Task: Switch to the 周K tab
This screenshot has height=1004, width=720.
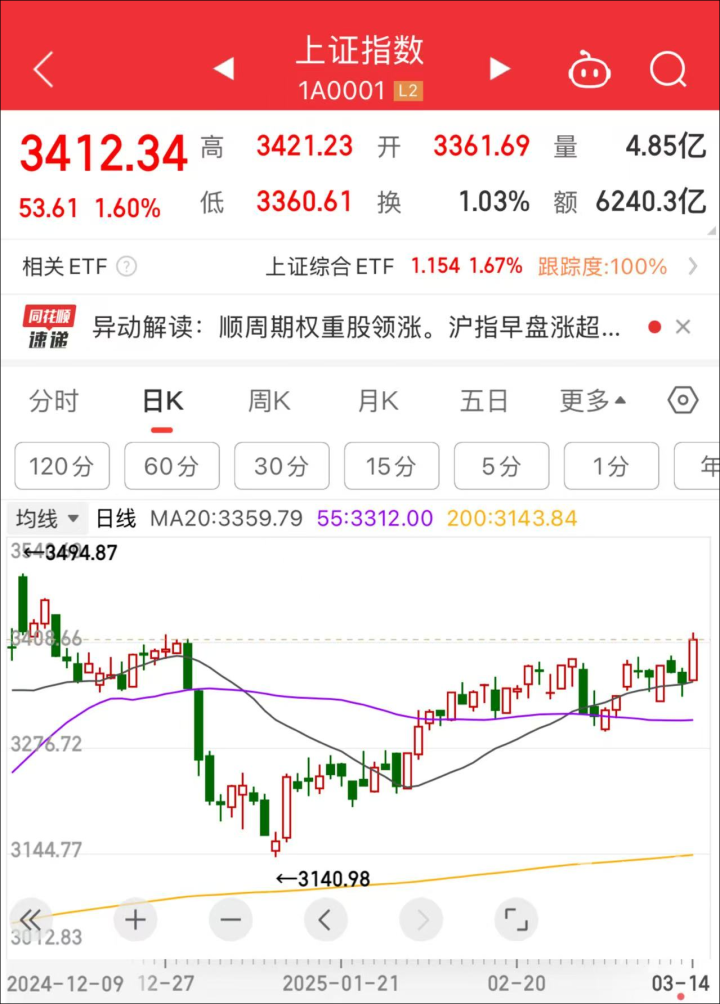Action: pos(269,401)
